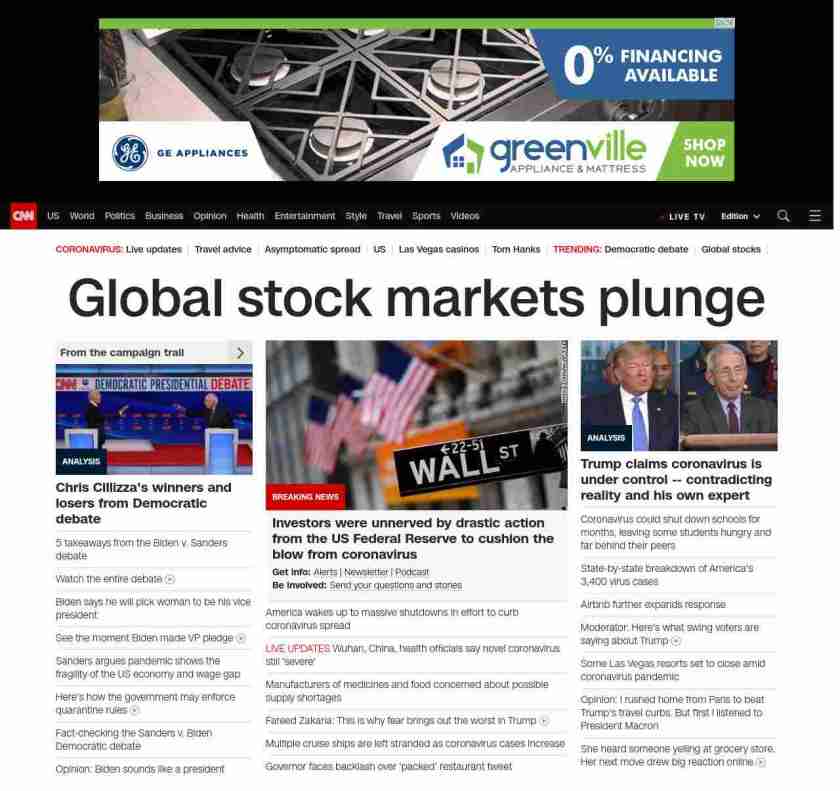Go to the Politics section

(x=120, y=216)
